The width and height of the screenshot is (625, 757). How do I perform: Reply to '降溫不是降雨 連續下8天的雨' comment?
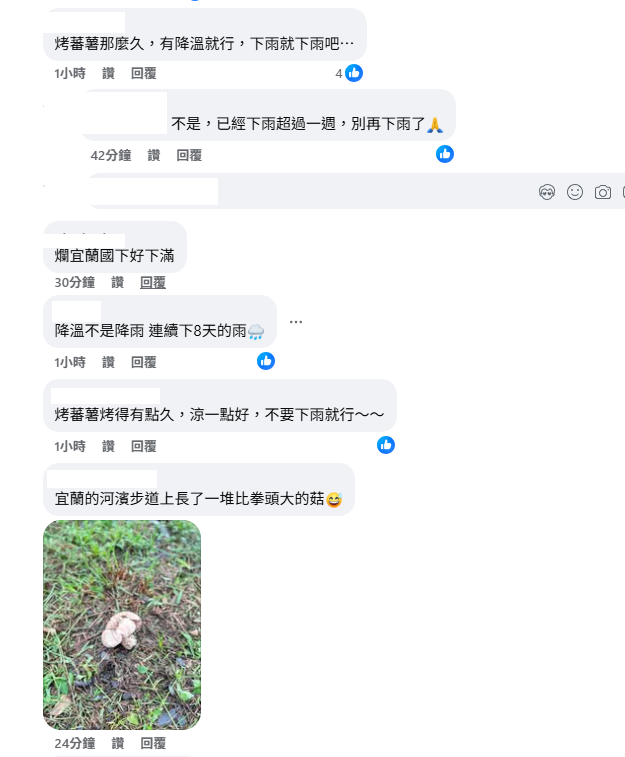tap(143, 362)
